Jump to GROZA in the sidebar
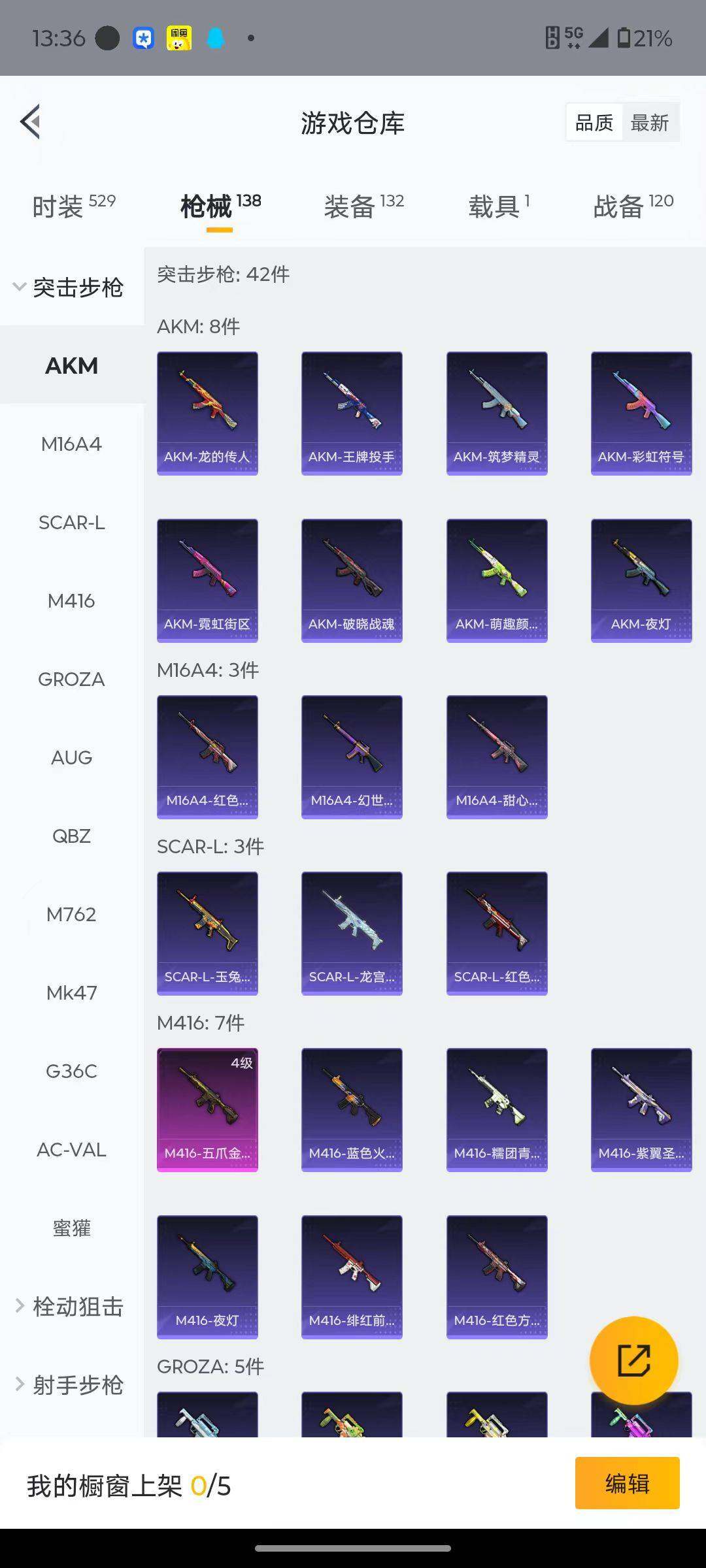The image size is (706, 1568). [71, 679]
